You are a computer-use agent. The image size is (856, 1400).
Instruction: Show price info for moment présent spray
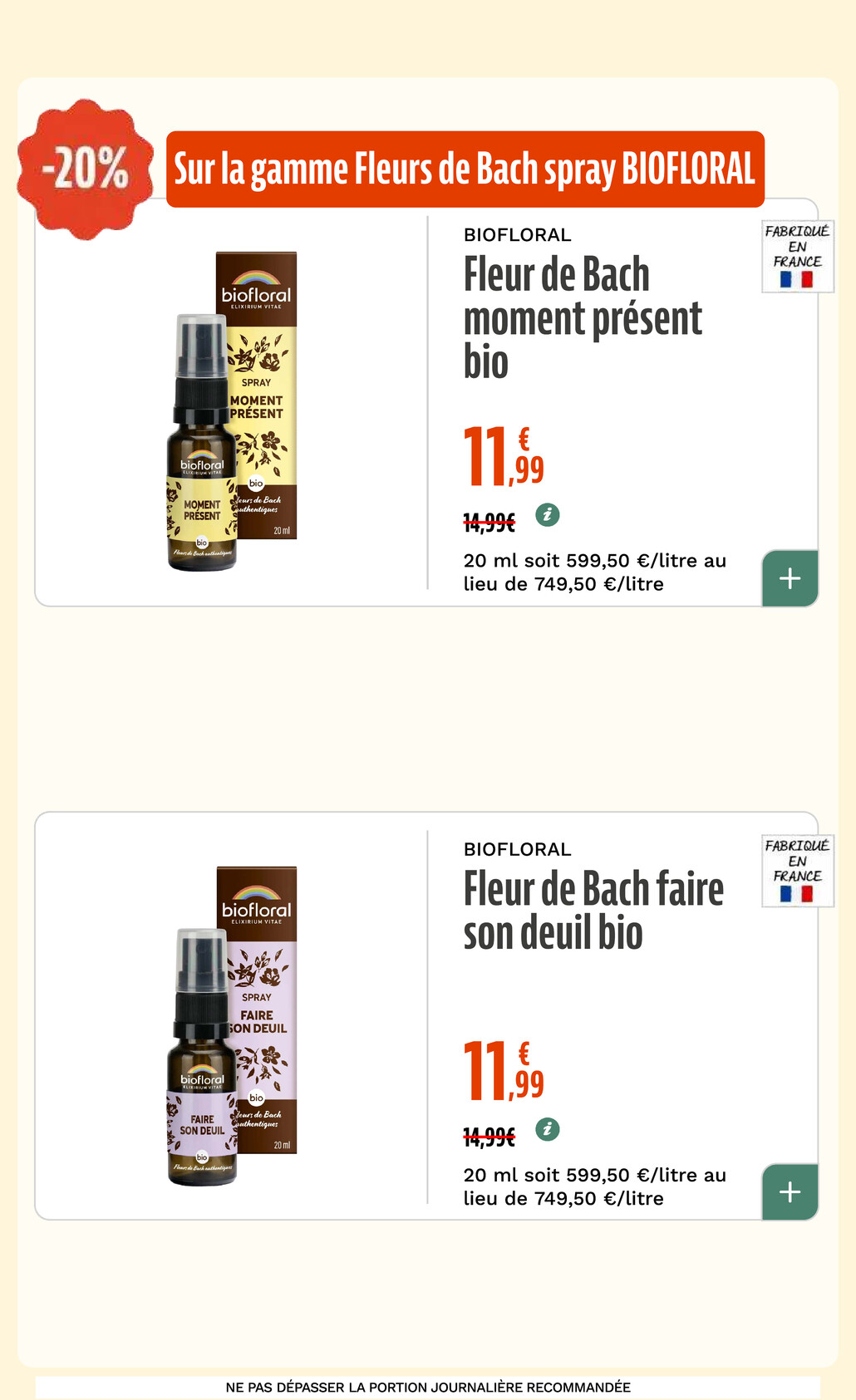point(547,515)
